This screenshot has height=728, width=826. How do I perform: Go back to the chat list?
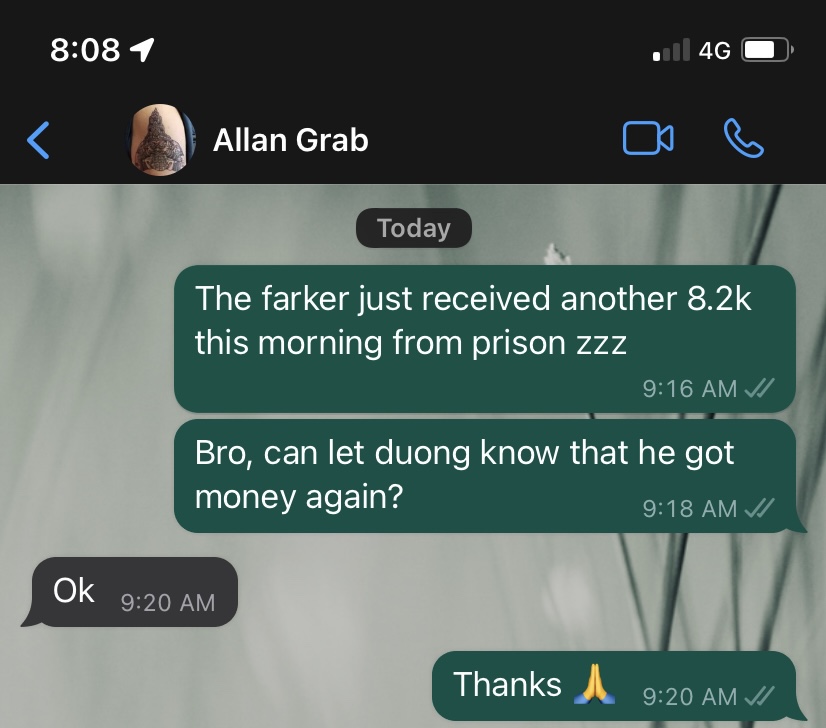click(x=38, y=140)
